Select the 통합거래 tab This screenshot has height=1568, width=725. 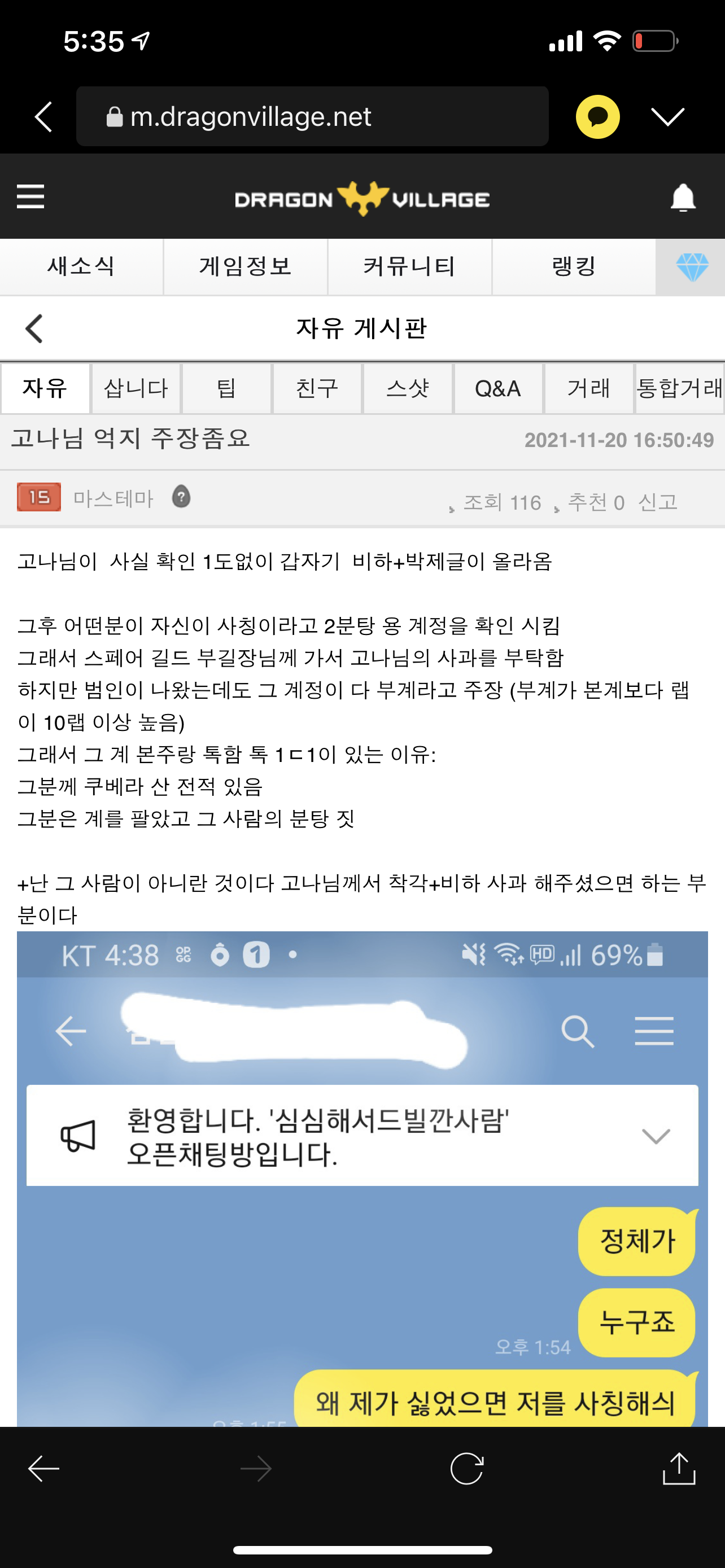pos(679,388)
